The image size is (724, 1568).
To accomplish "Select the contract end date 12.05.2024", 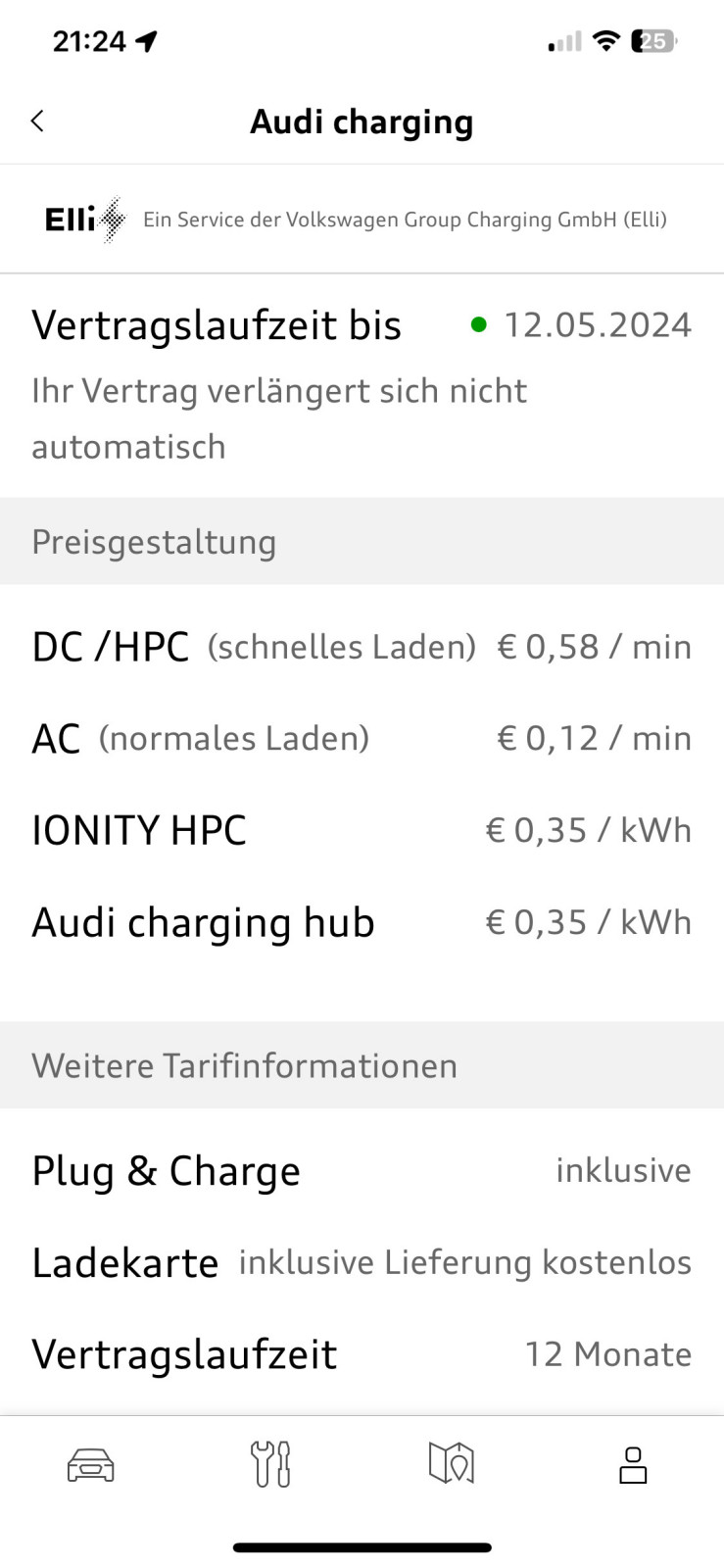I will (598, 323).
